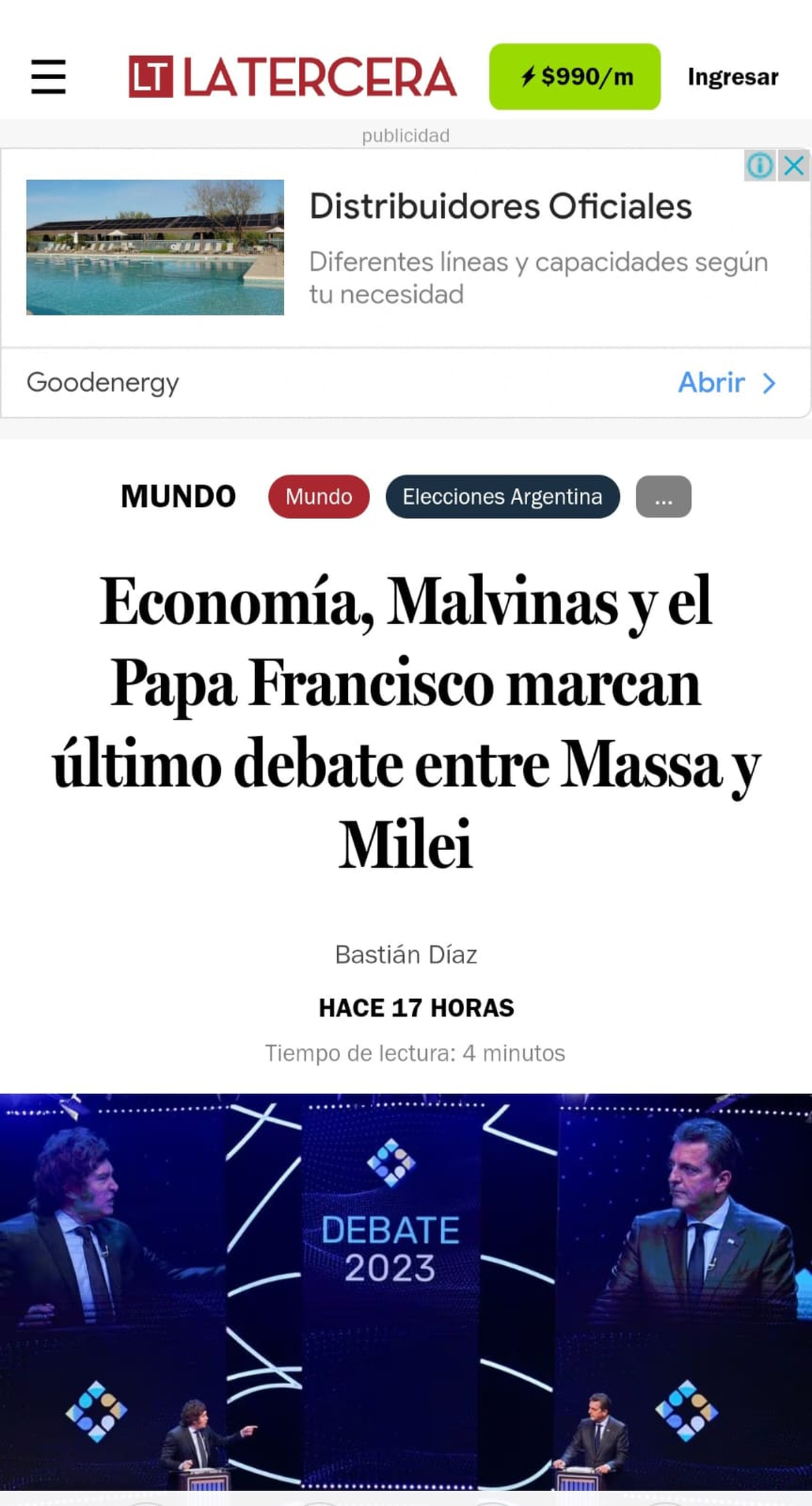Tap the $990/m subscription button
This screenshot has height=1506, width=812.
tap(574, 76)
